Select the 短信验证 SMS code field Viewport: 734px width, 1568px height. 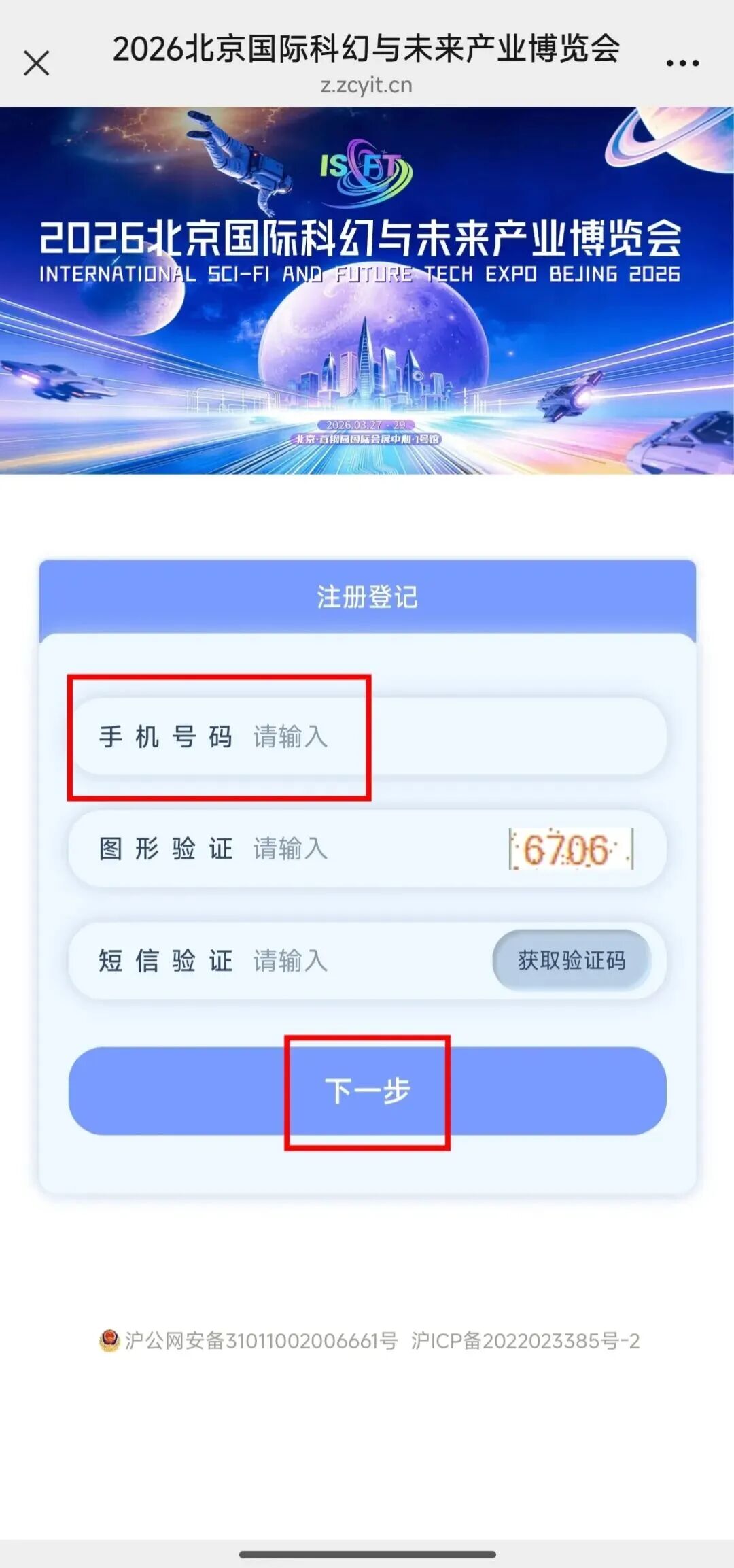tap(367, 961)
